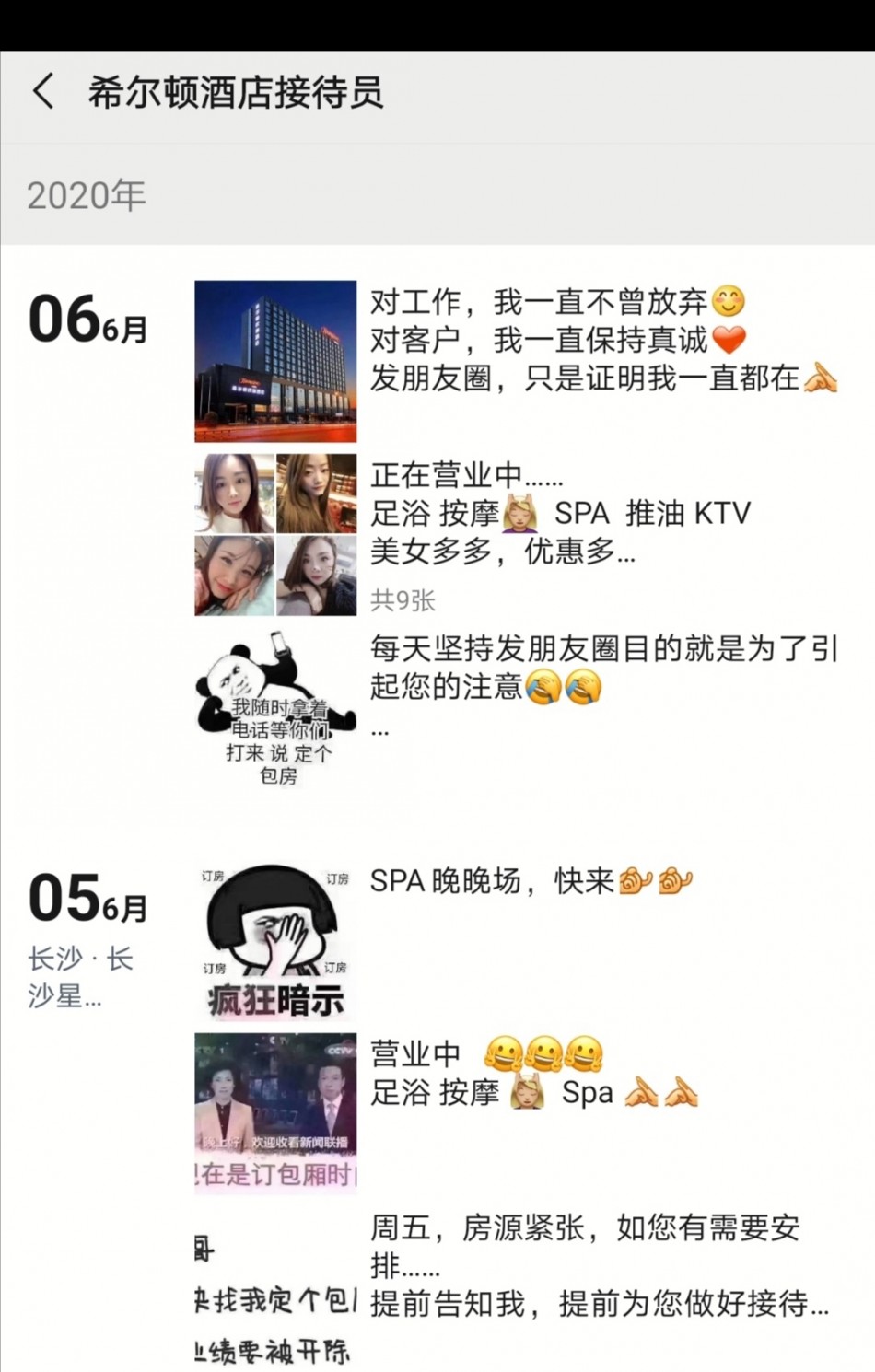
Task: Open post 营业中 足浴 按摩 Spa
Action: 534,1074
